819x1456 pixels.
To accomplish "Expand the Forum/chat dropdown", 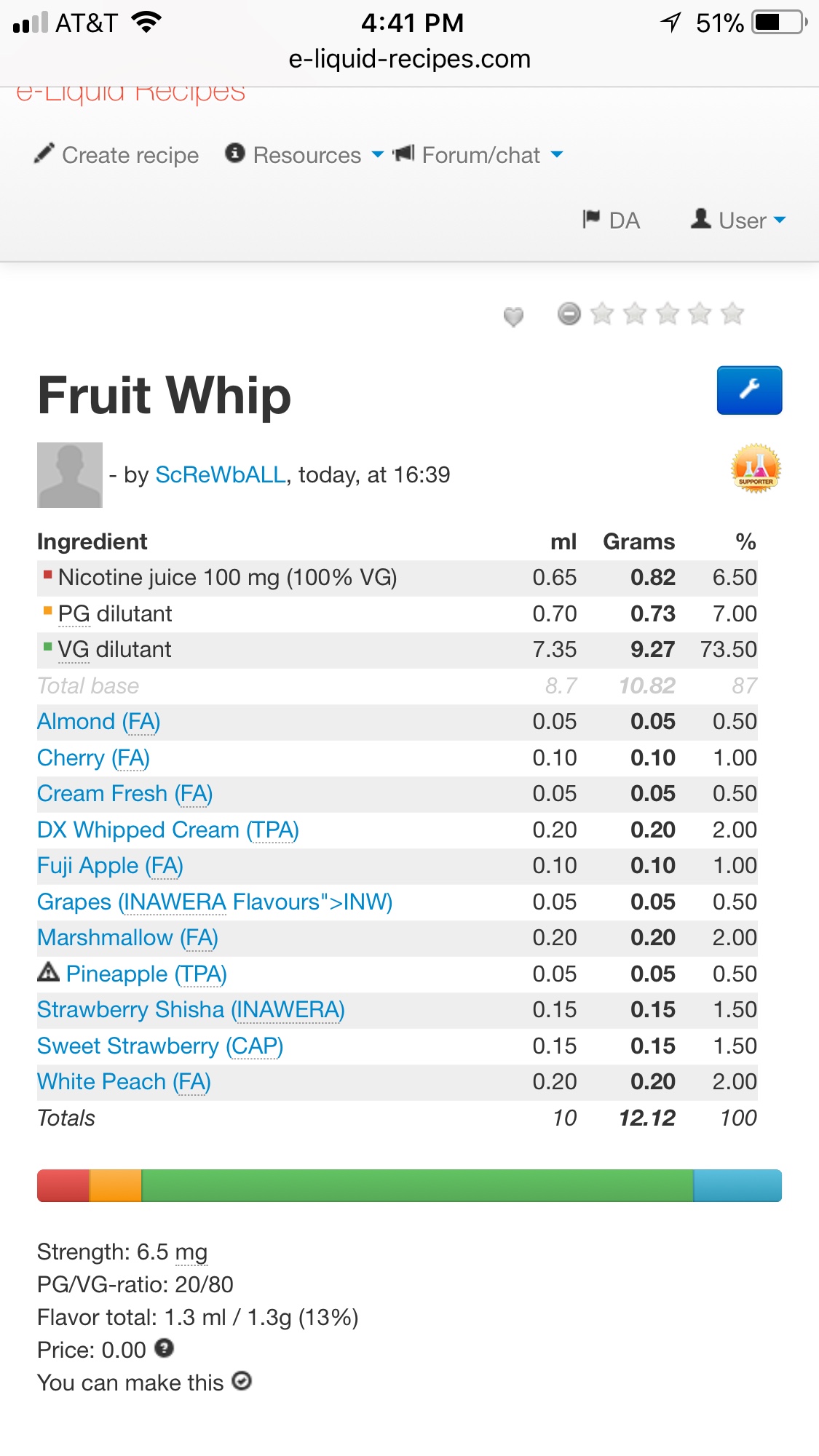I will tap(479, 155).
